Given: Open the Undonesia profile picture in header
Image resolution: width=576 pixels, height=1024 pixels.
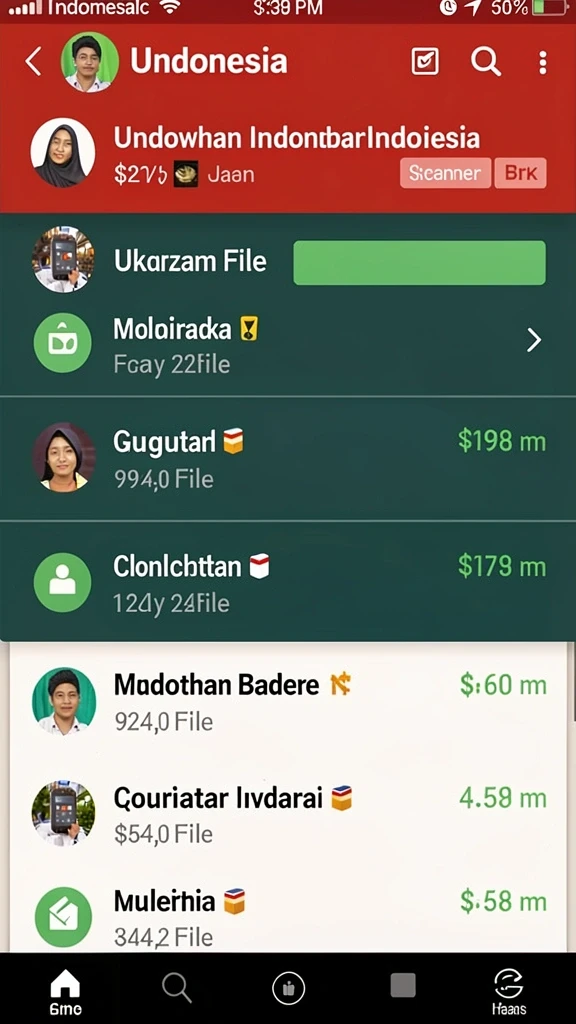Looking at the screenshot, I should coord(89,62).
